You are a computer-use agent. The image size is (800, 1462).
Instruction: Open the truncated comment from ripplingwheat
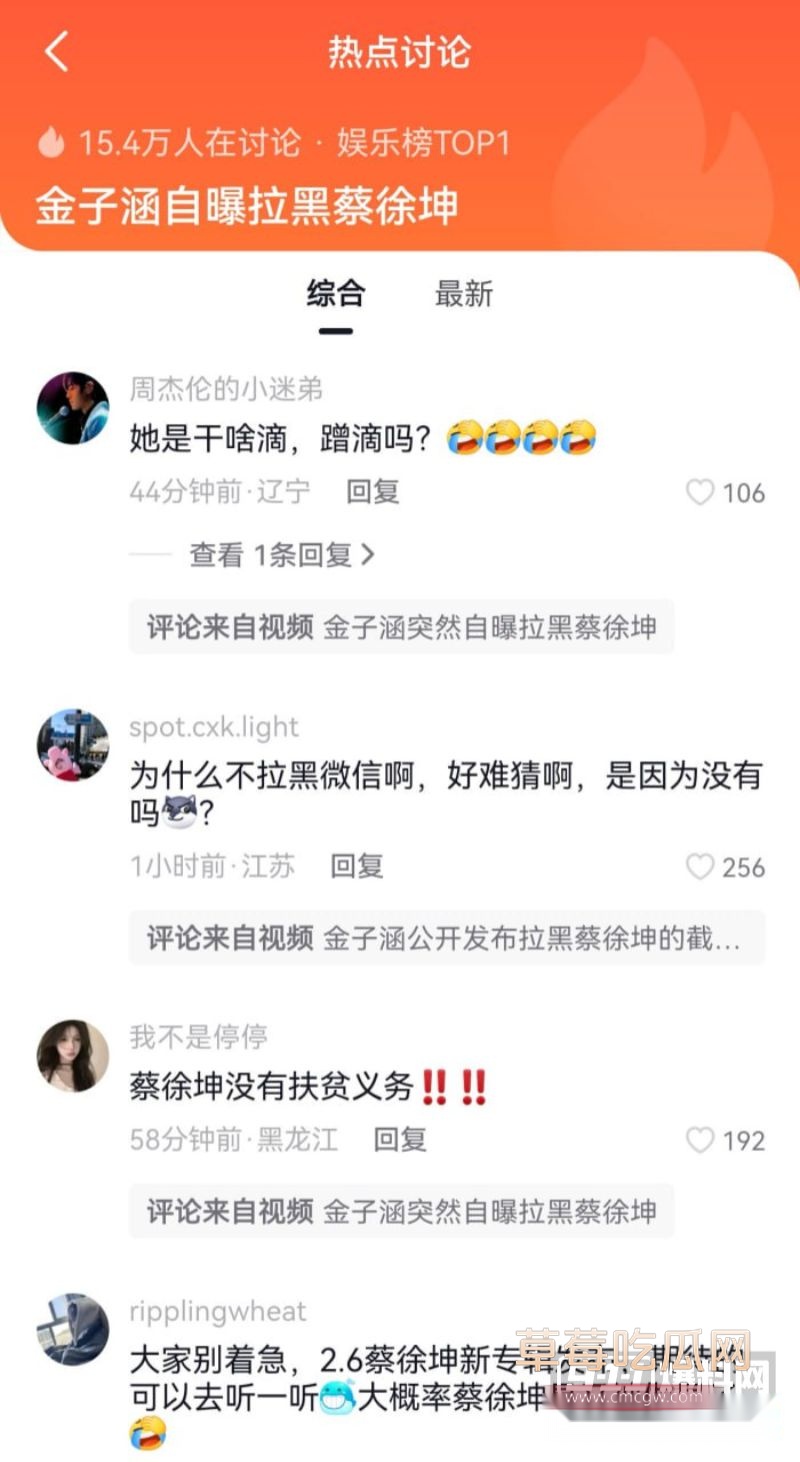pos(400,1380)
